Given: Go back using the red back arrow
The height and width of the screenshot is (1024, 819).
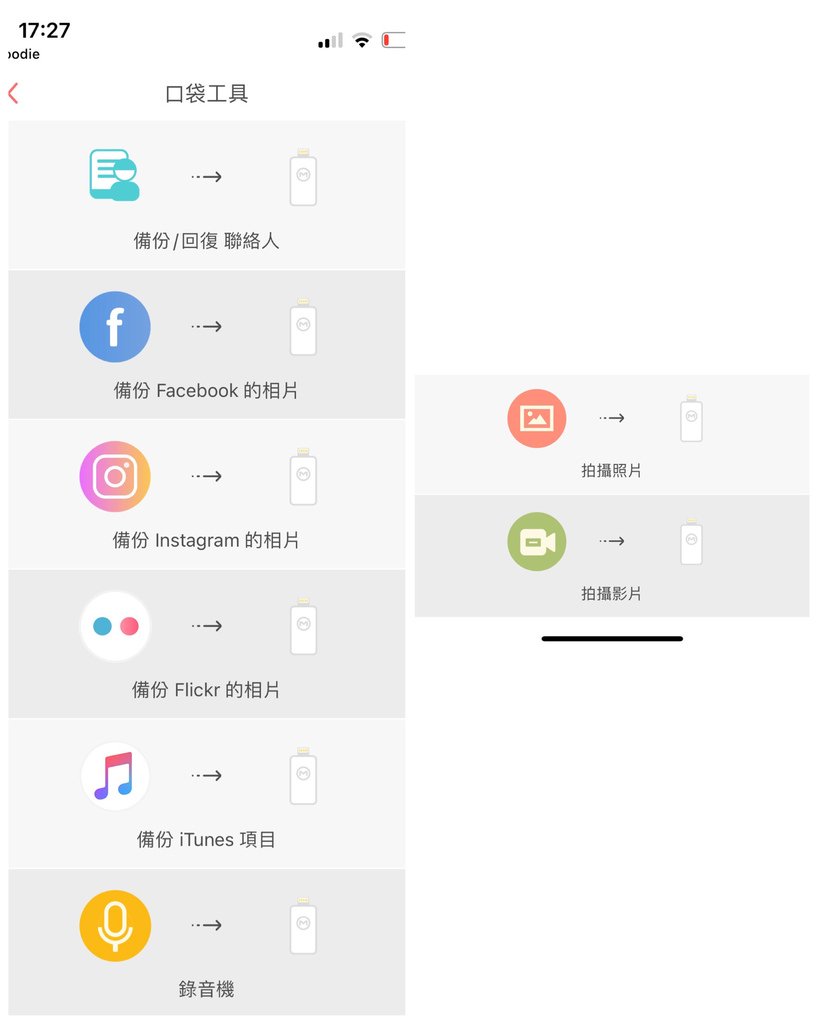Looking at the screenshot, I should (14, 94).
